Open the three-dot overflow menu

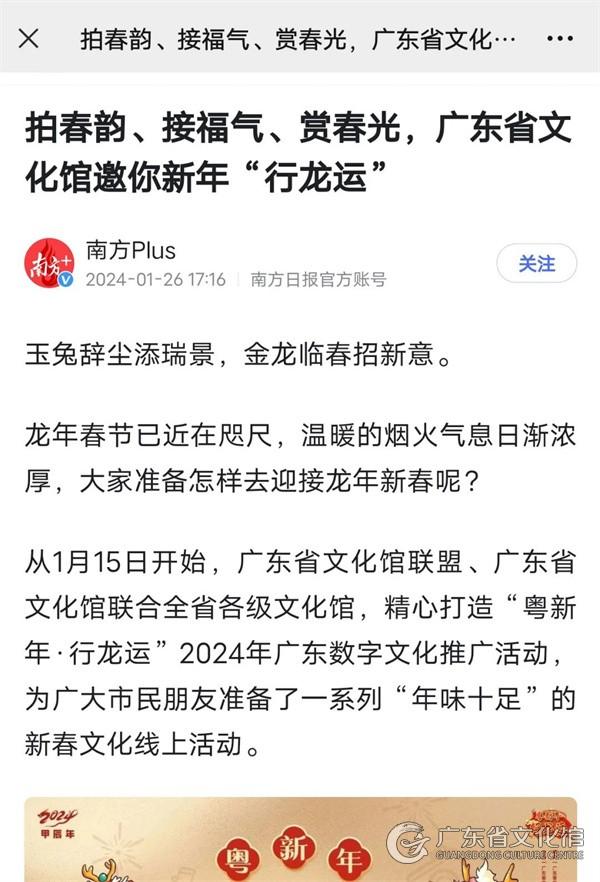561,39
